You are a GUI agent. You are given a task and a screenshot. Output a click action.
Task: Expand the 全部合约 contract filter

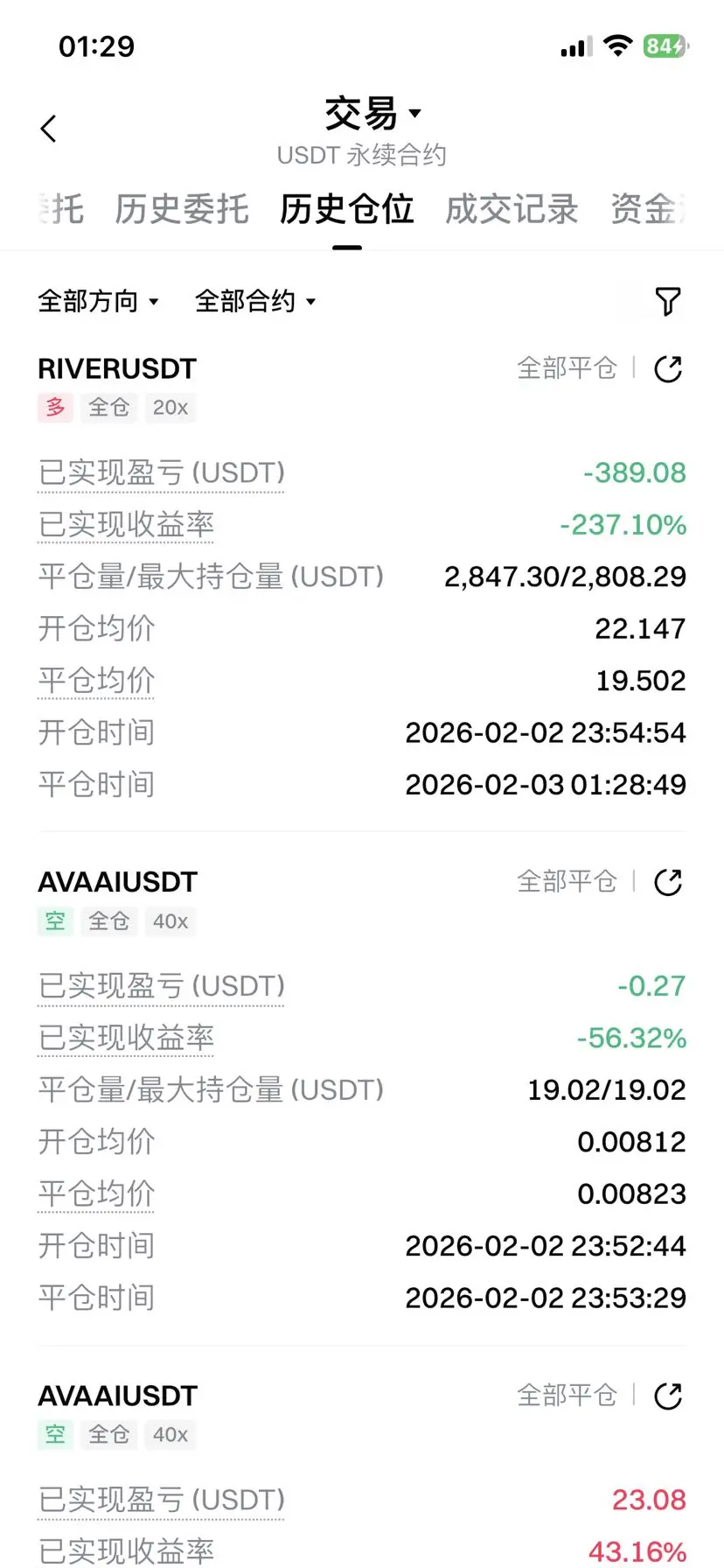254,302
